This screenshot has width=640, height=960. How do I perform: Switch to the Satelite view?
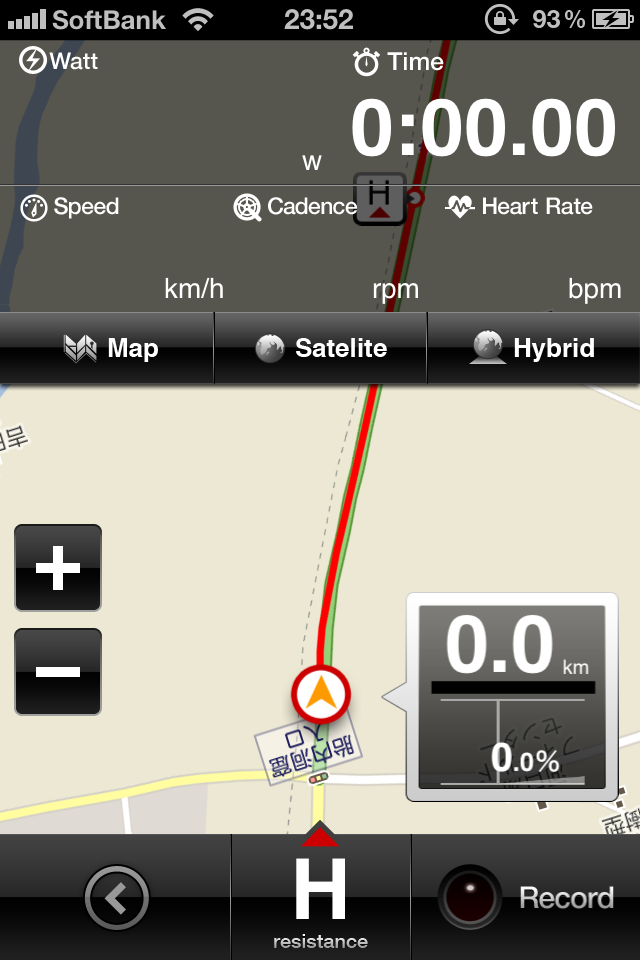click(x=320, y=348)
